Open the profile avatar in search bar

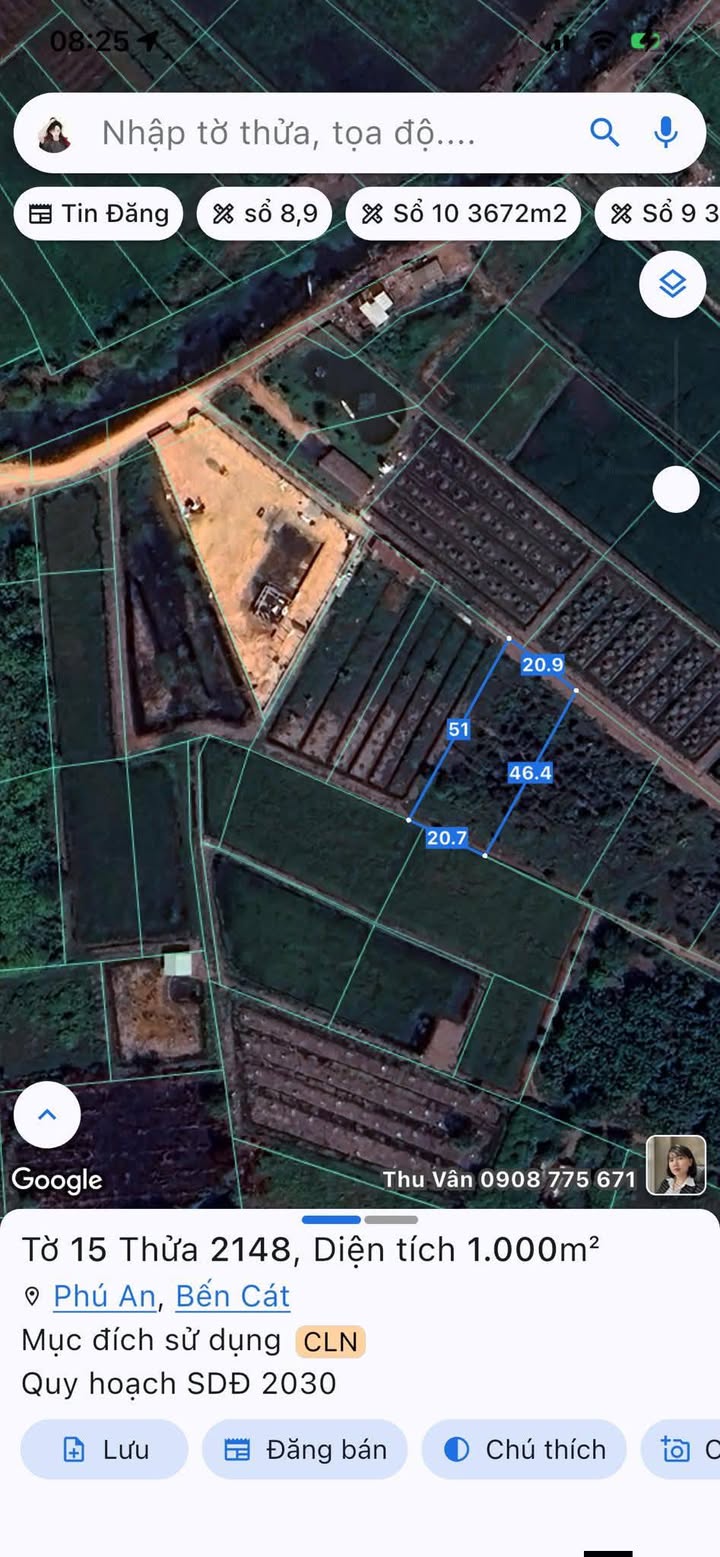pos(55,133)
